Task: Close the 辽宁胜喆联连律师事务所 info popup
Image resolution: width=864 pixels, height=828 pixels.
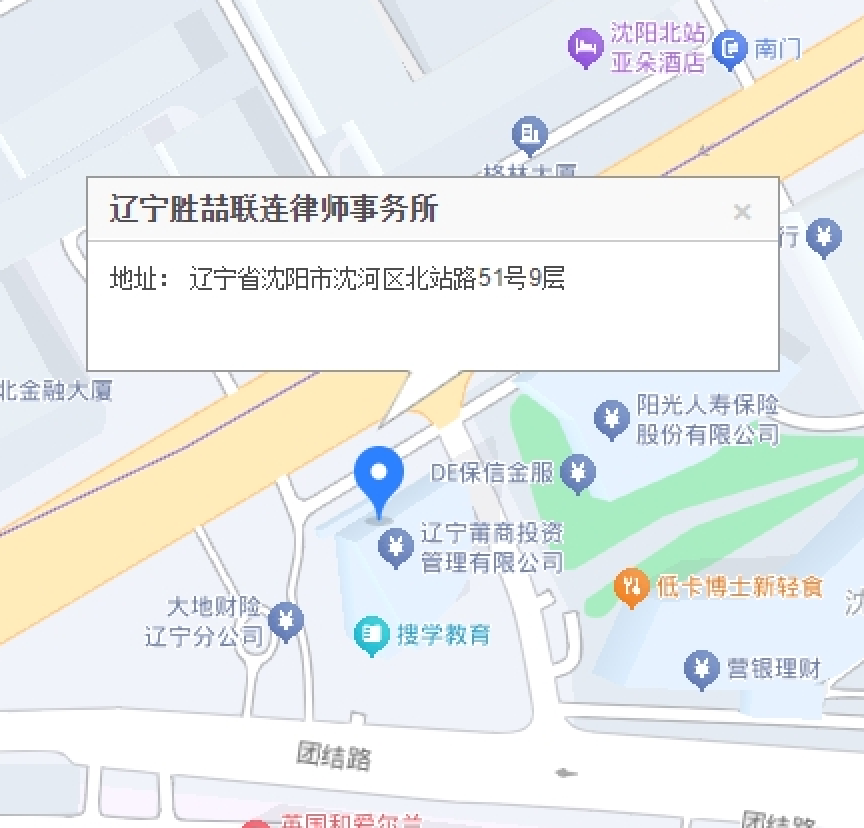Action: [x=741, y=212]
